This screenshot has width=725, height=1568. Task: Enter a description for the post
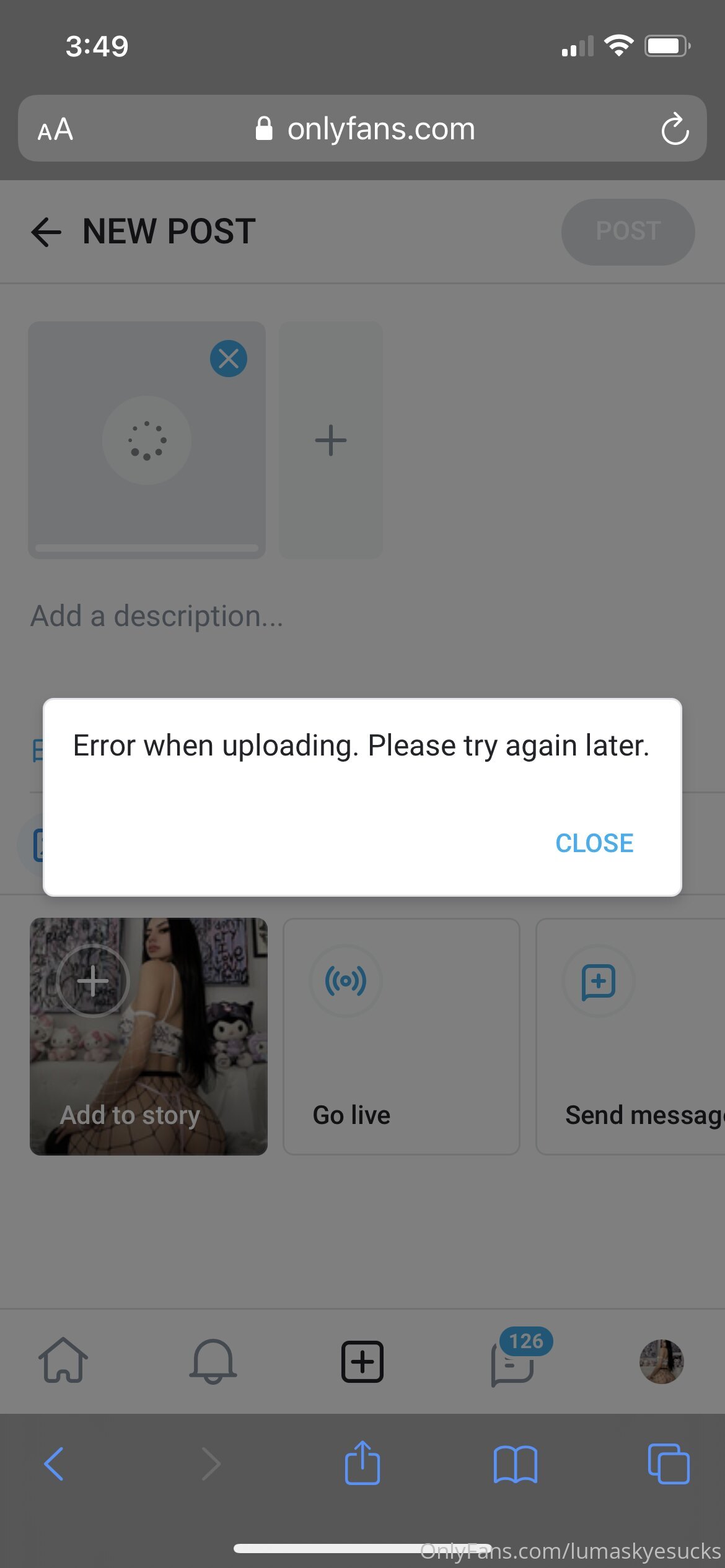[157, 616]
